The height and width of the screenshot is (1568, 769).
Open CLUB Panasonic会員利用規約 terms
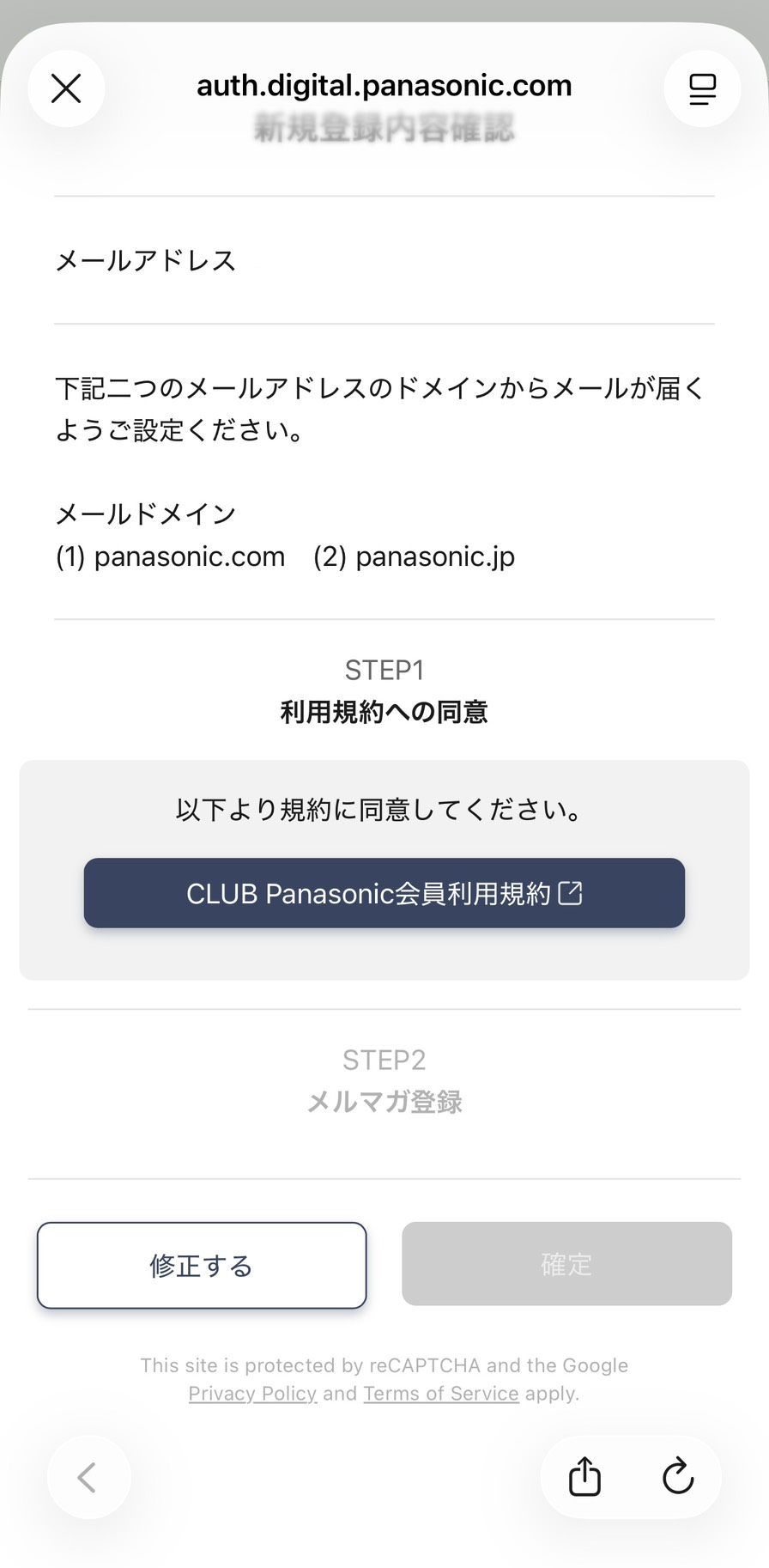coord(384,893)
